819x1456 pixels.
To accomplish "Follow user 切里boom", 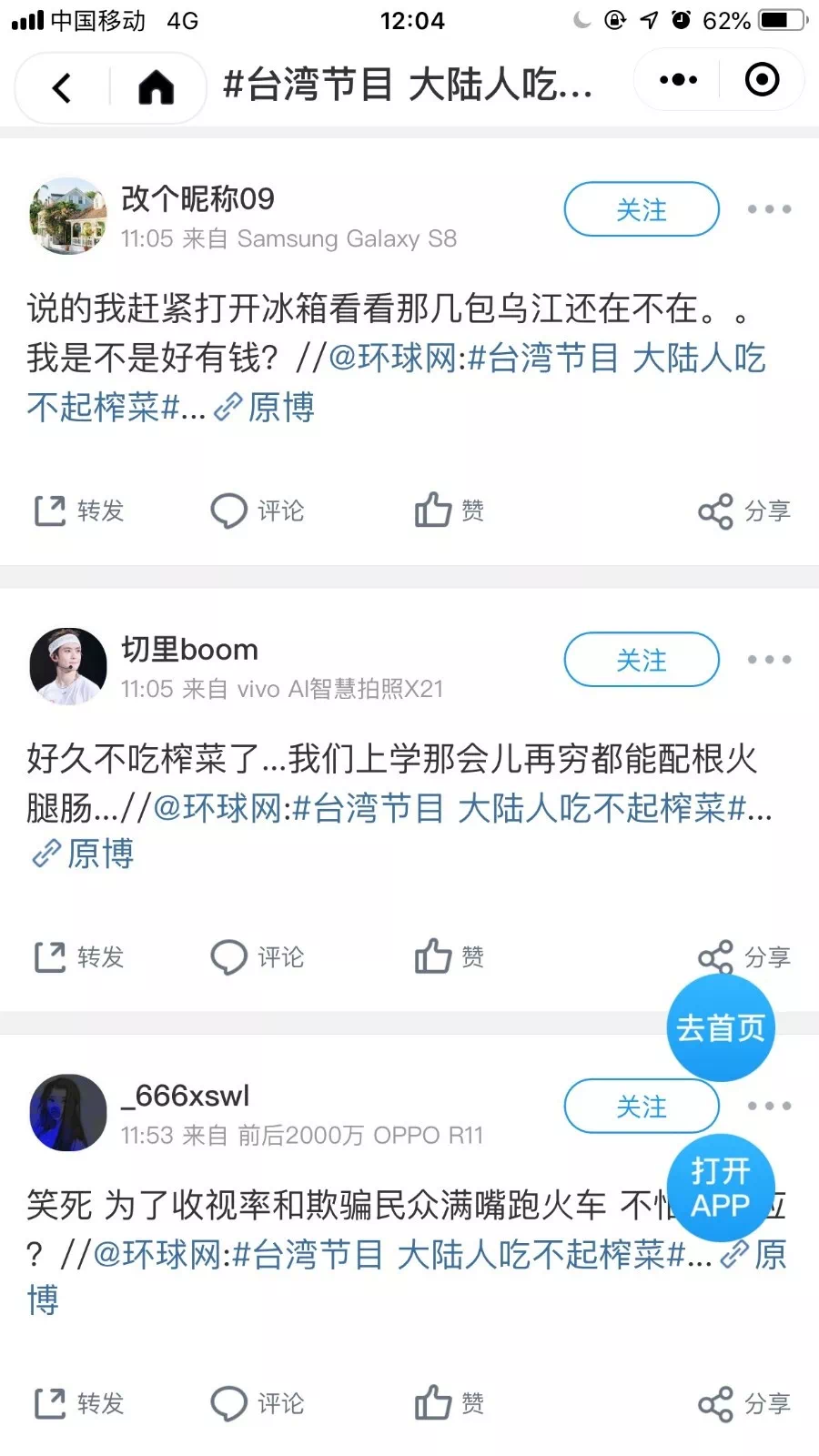I will [641, 660].
